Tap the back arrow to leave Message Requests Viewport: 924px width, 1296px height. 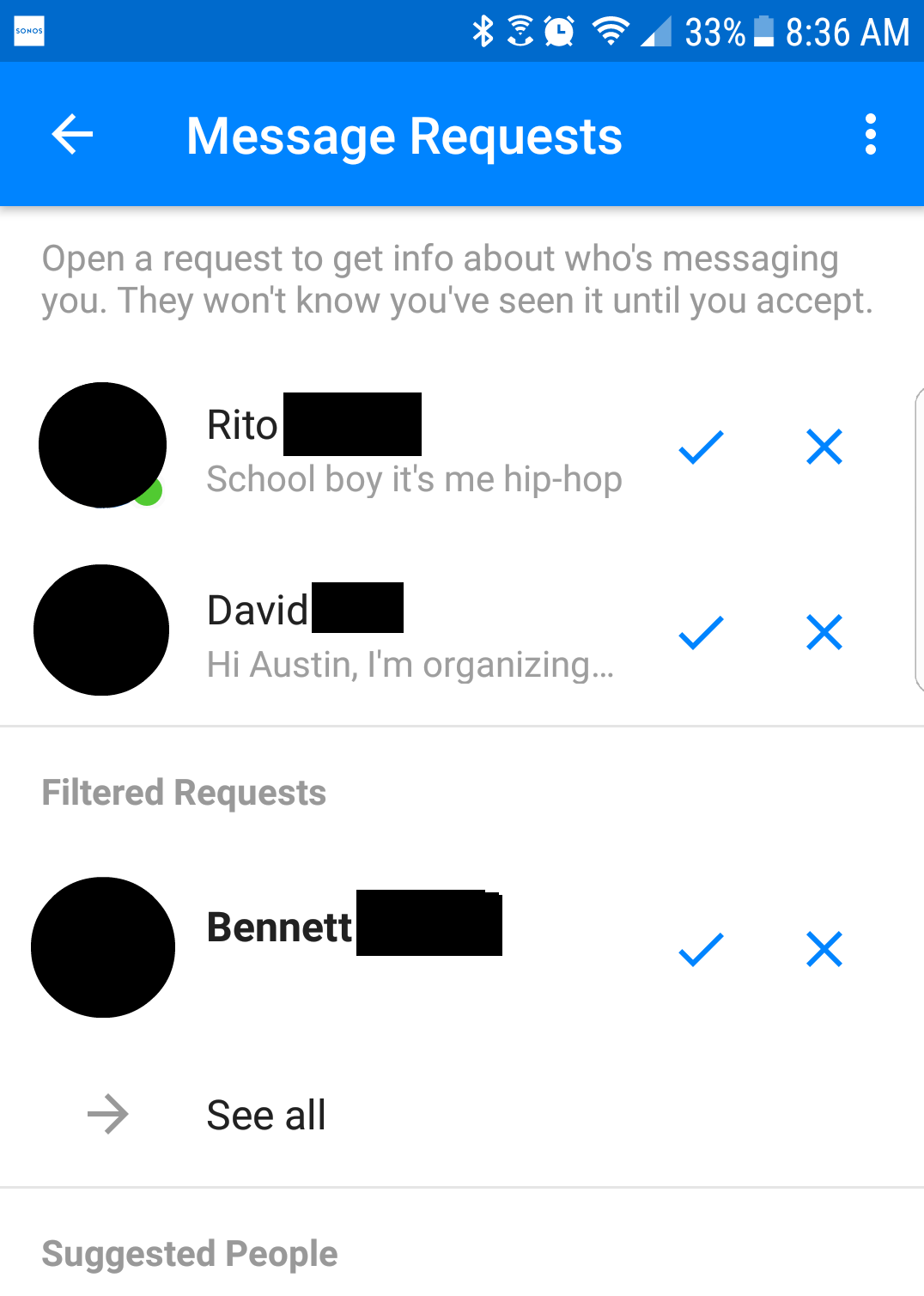point(72,134)
